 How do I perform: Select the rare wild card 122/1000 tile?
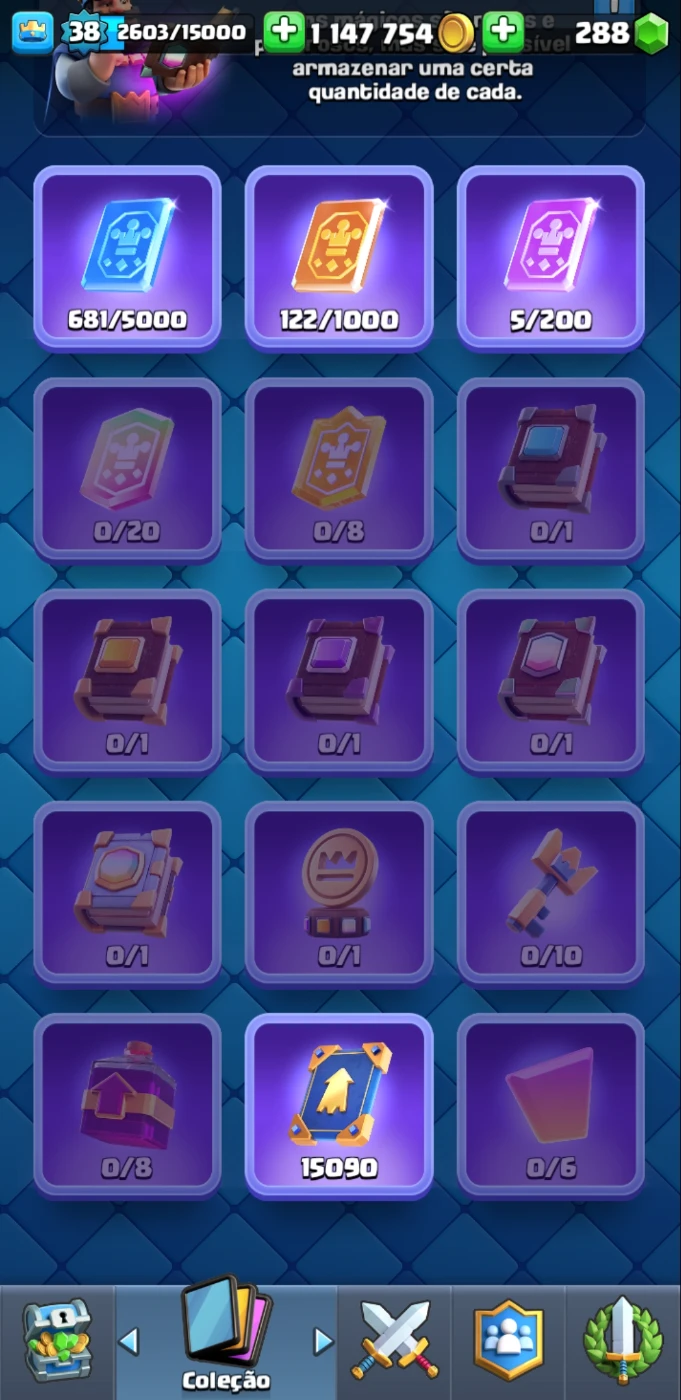click(339, 258)
